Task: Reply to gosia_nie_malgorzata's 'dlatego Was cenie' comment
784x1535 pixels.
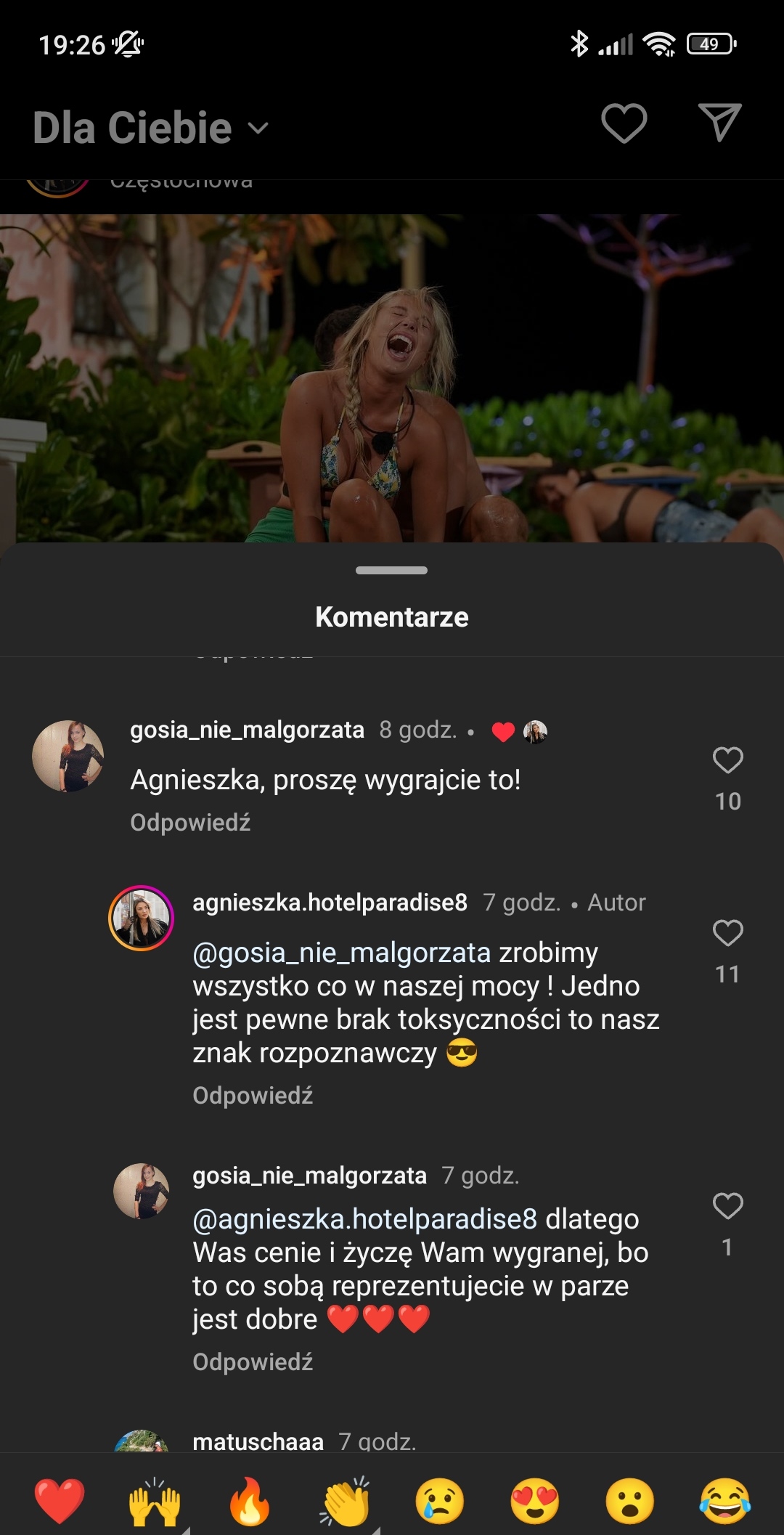Action: (253, 1362)
